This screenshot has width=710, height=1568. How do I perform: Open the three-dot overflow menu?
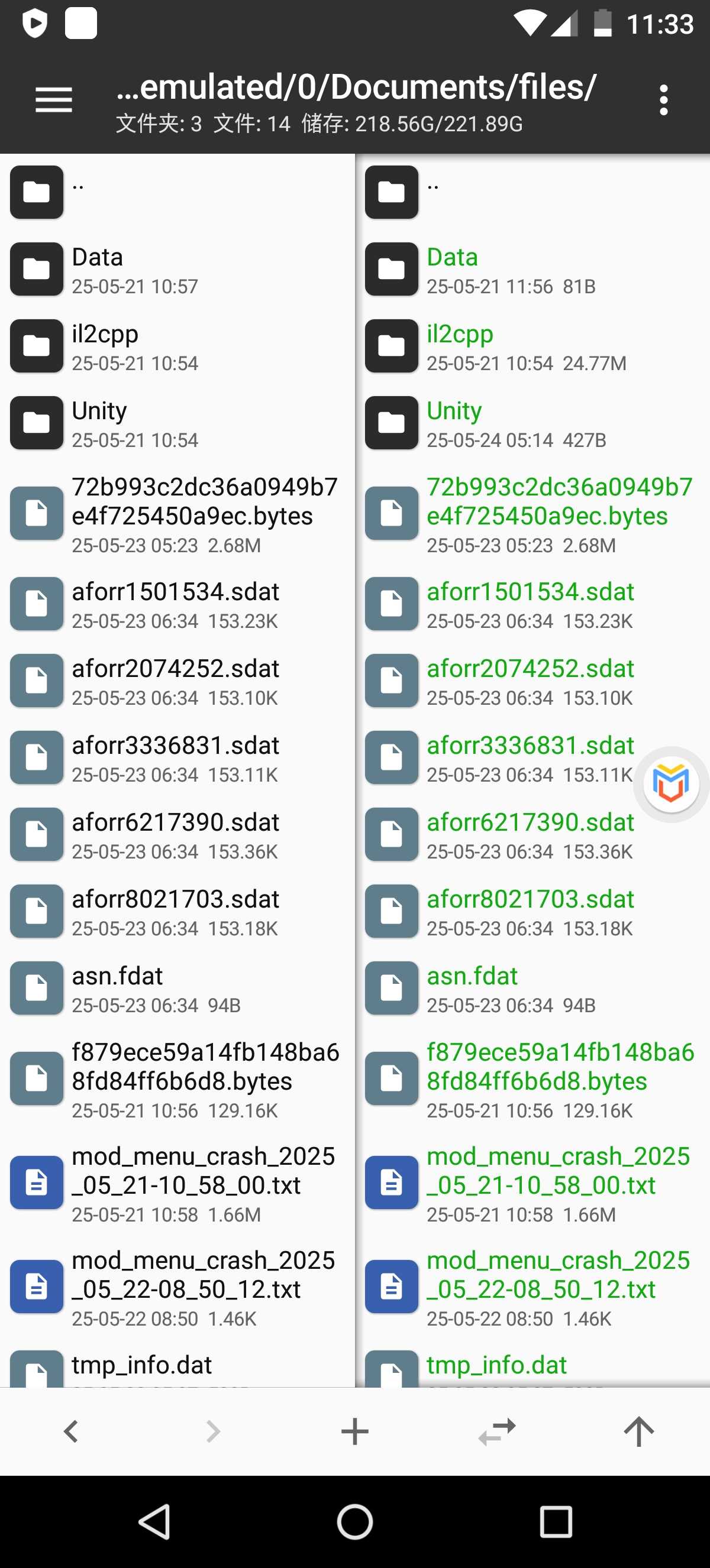[x=664, y=100]
